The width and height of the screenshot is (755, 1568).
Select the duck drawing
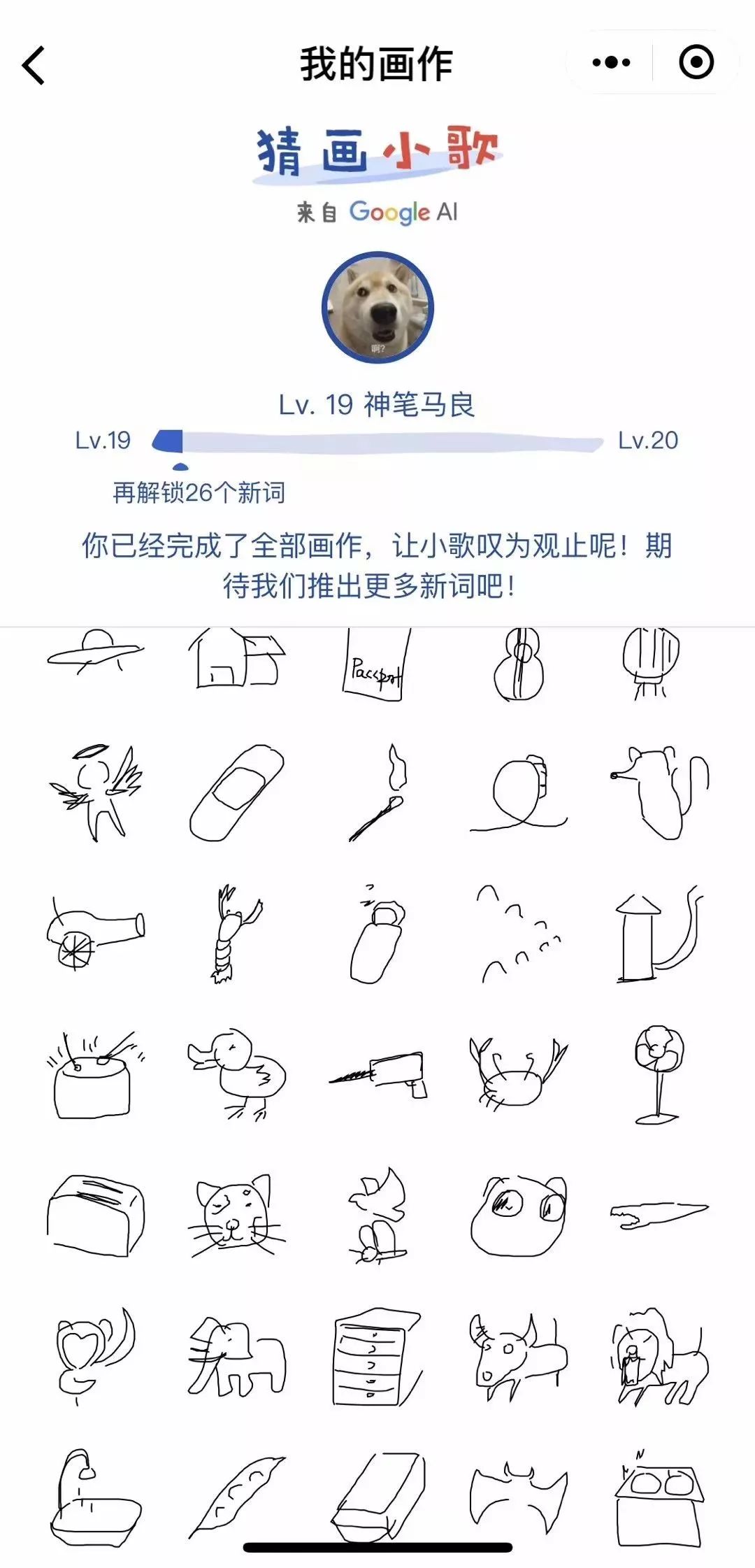(x=236, y=1074)
